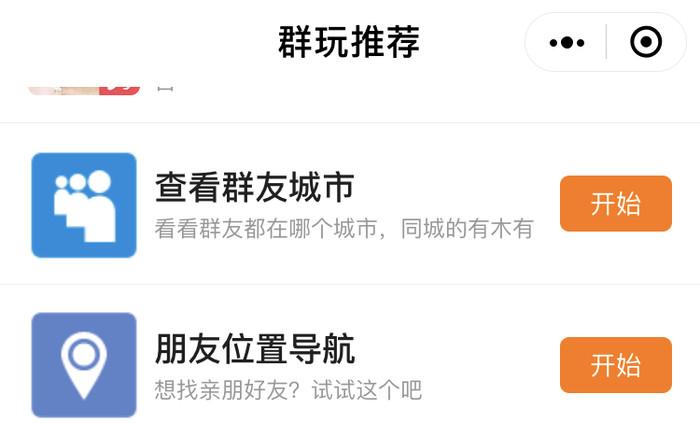Start 朋友位置导航 with its 开始 button
This screenshot has width=700, height=423.
tap(615, 365)
